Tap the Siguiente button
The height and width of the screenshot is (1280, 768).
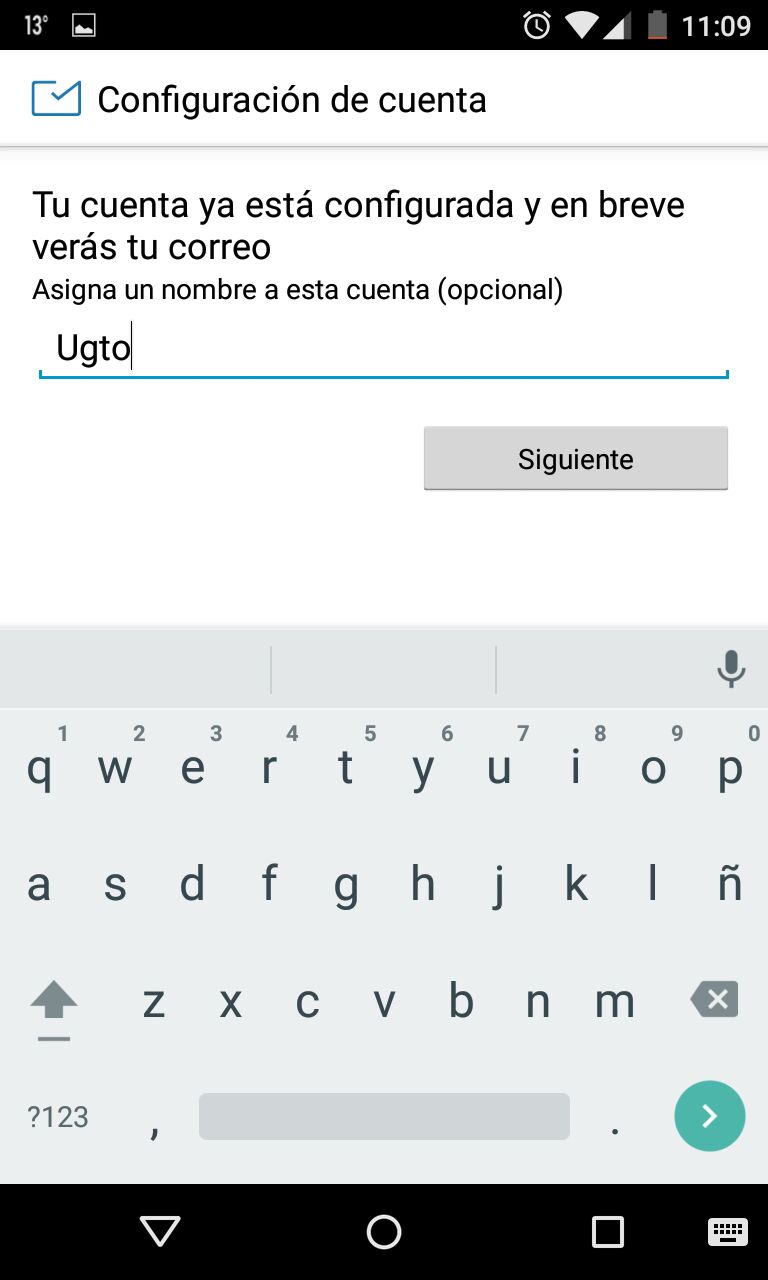click(575, 459)
